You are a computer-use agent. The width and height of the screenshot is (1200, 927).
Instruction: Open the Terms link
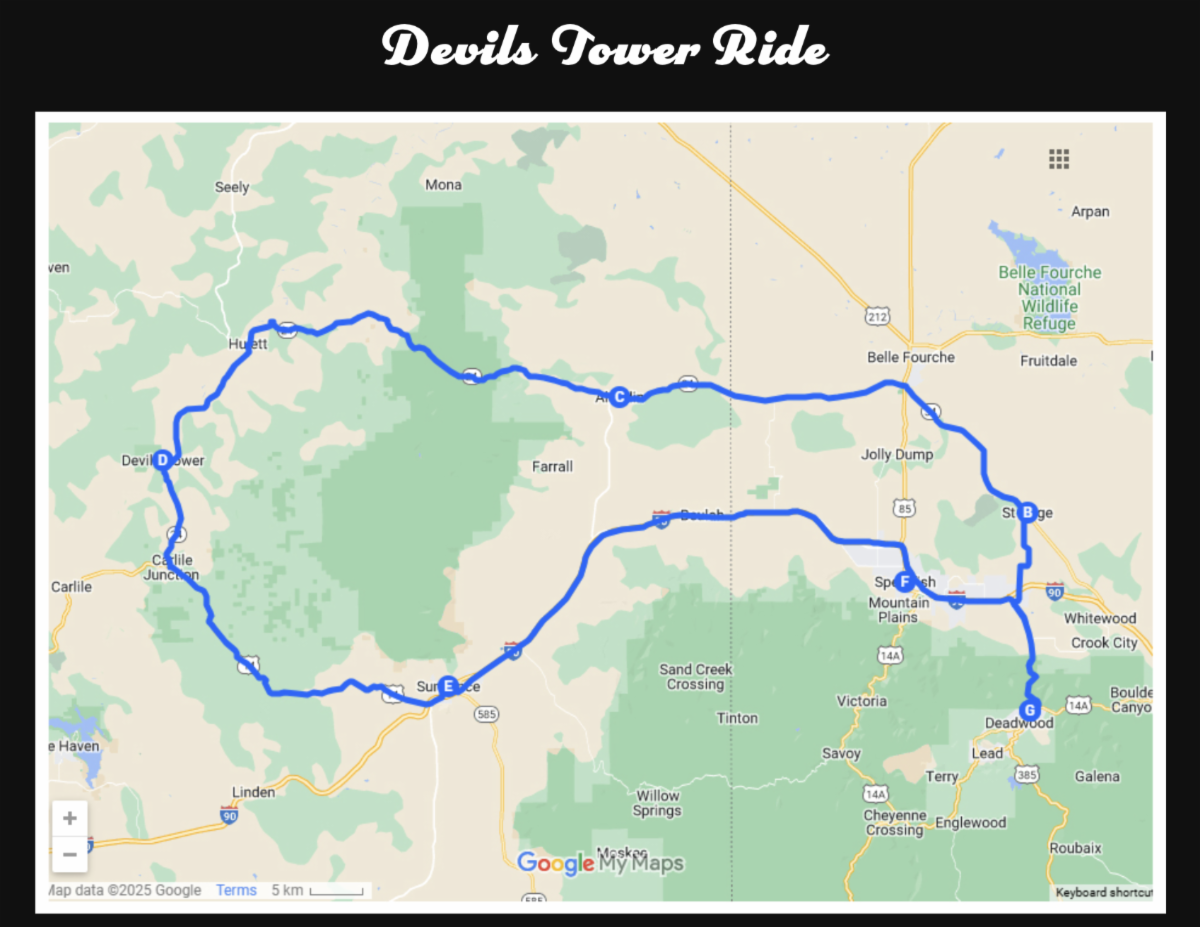(236, 890)
